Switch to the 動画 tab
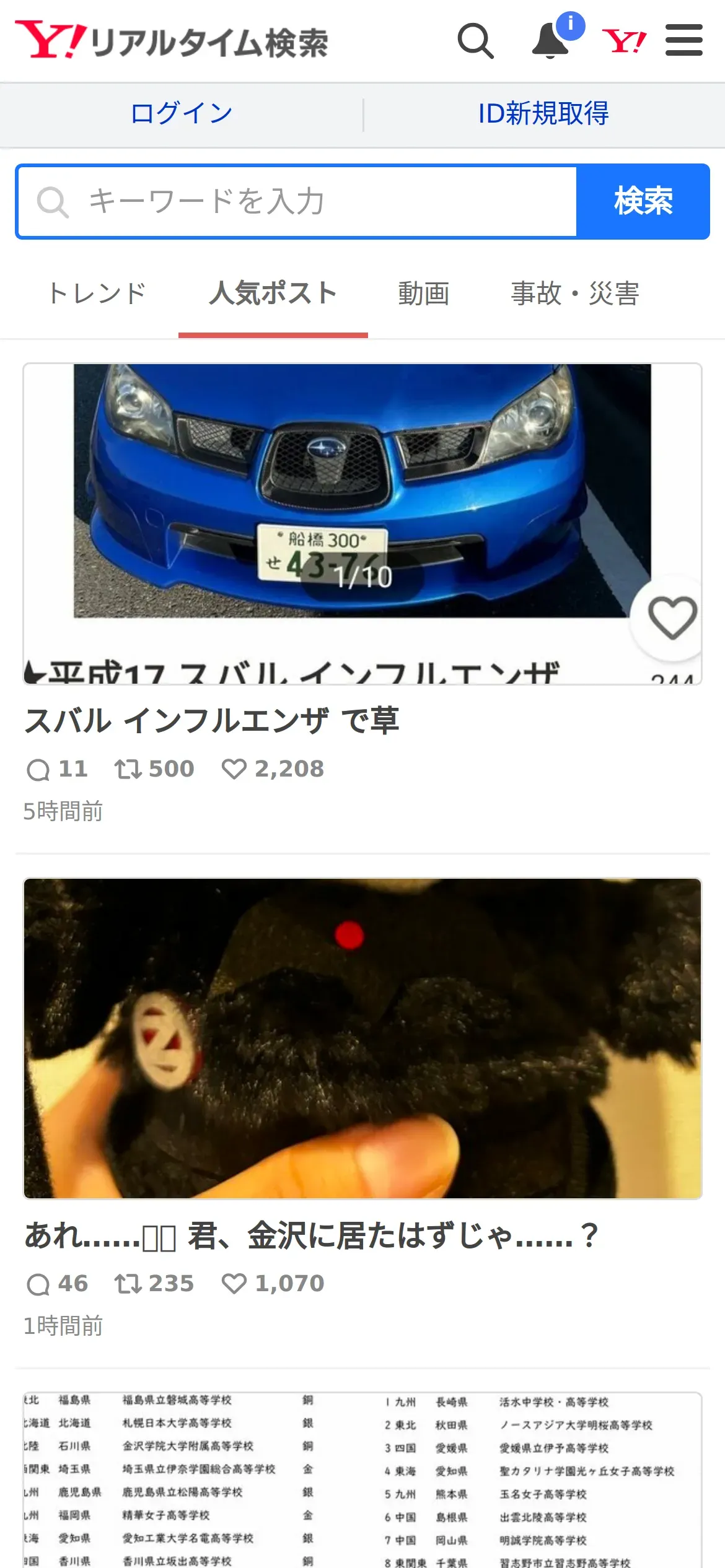725x1568 pixels. pos(424,293)
